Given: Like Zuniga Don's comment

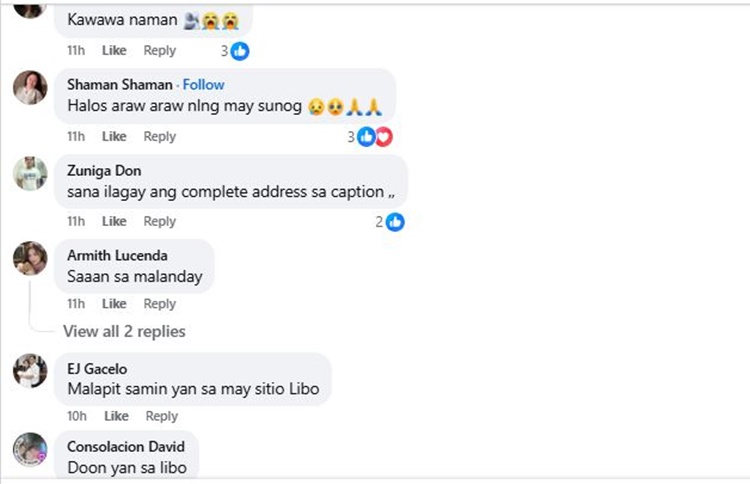Looking at the screenshot, I should (114, 221).
